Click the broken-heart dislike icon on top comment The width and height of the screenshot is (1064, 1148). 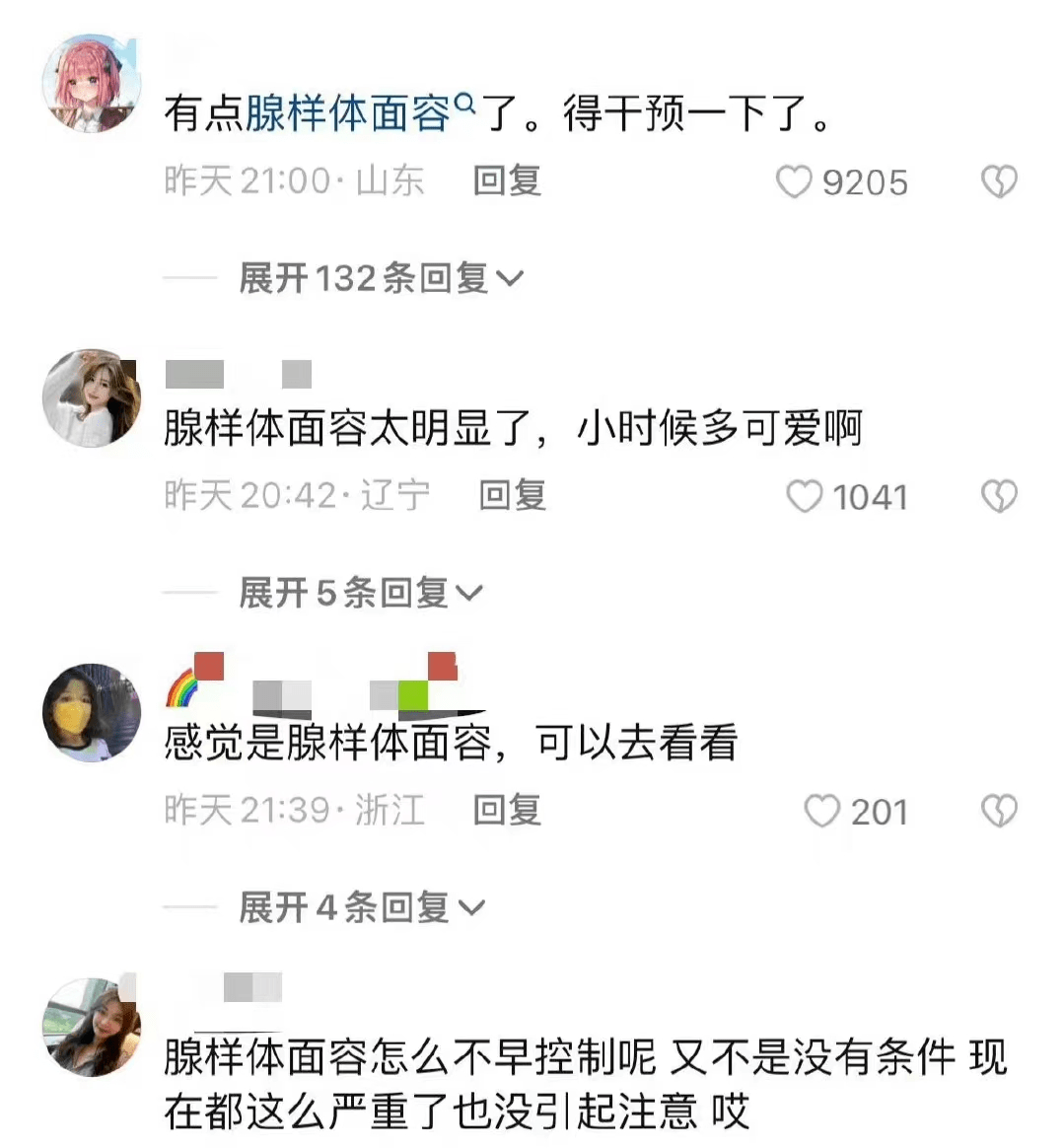[1000, 182]
